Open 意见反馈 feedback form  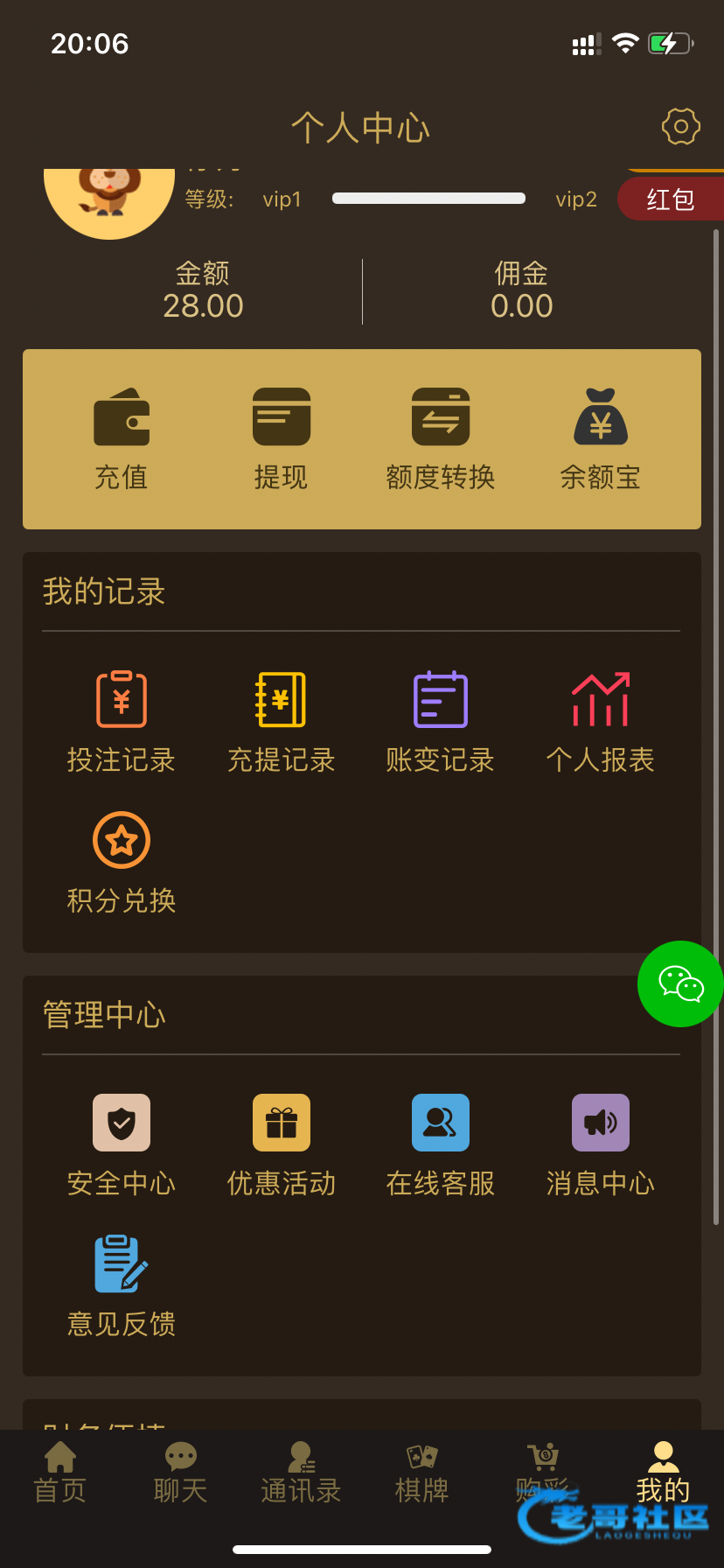pyautogui.click(x=122, y=1285)
